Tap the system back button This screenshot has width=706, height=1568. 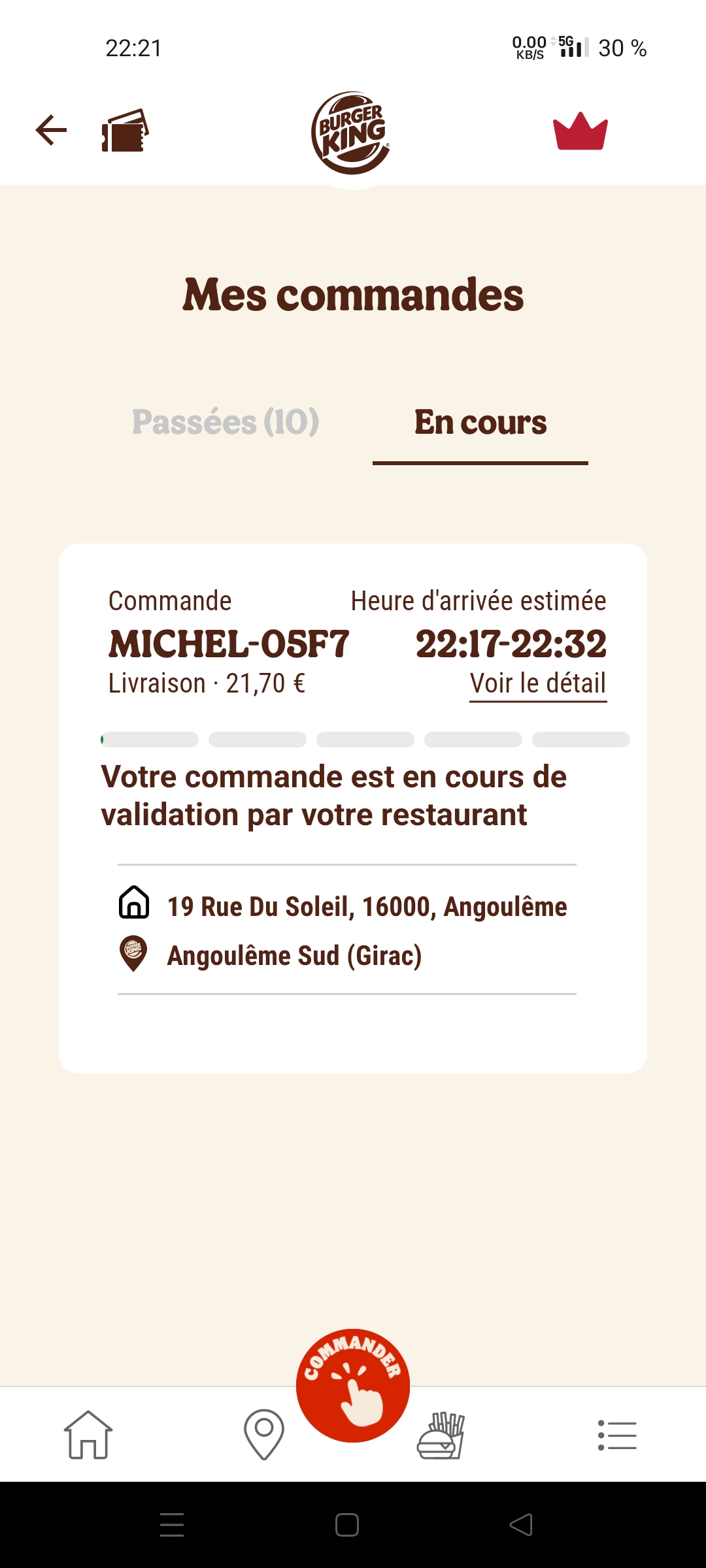point(521,1525)
